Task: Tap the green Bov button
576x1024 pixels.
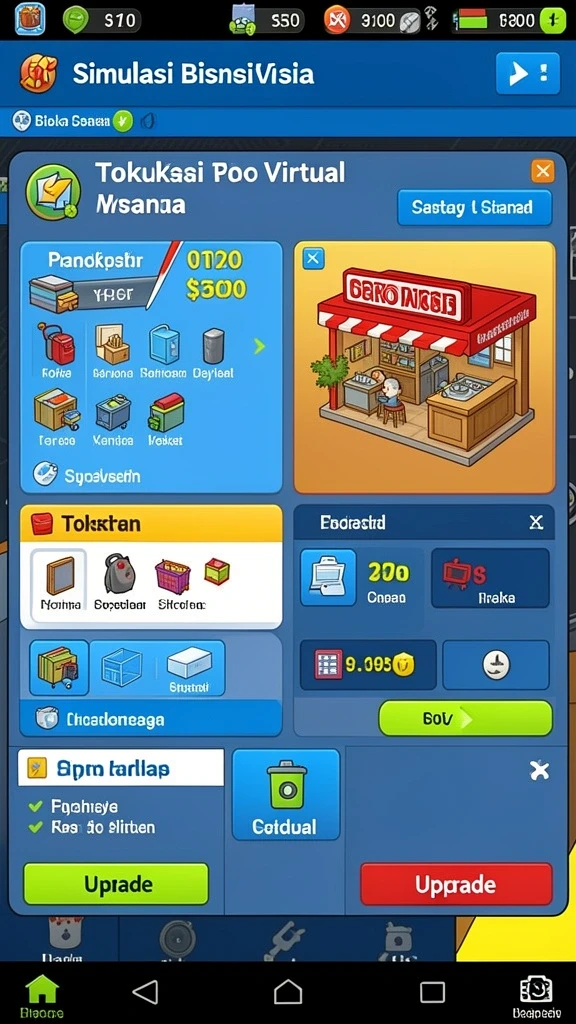Action: point(465,718)
